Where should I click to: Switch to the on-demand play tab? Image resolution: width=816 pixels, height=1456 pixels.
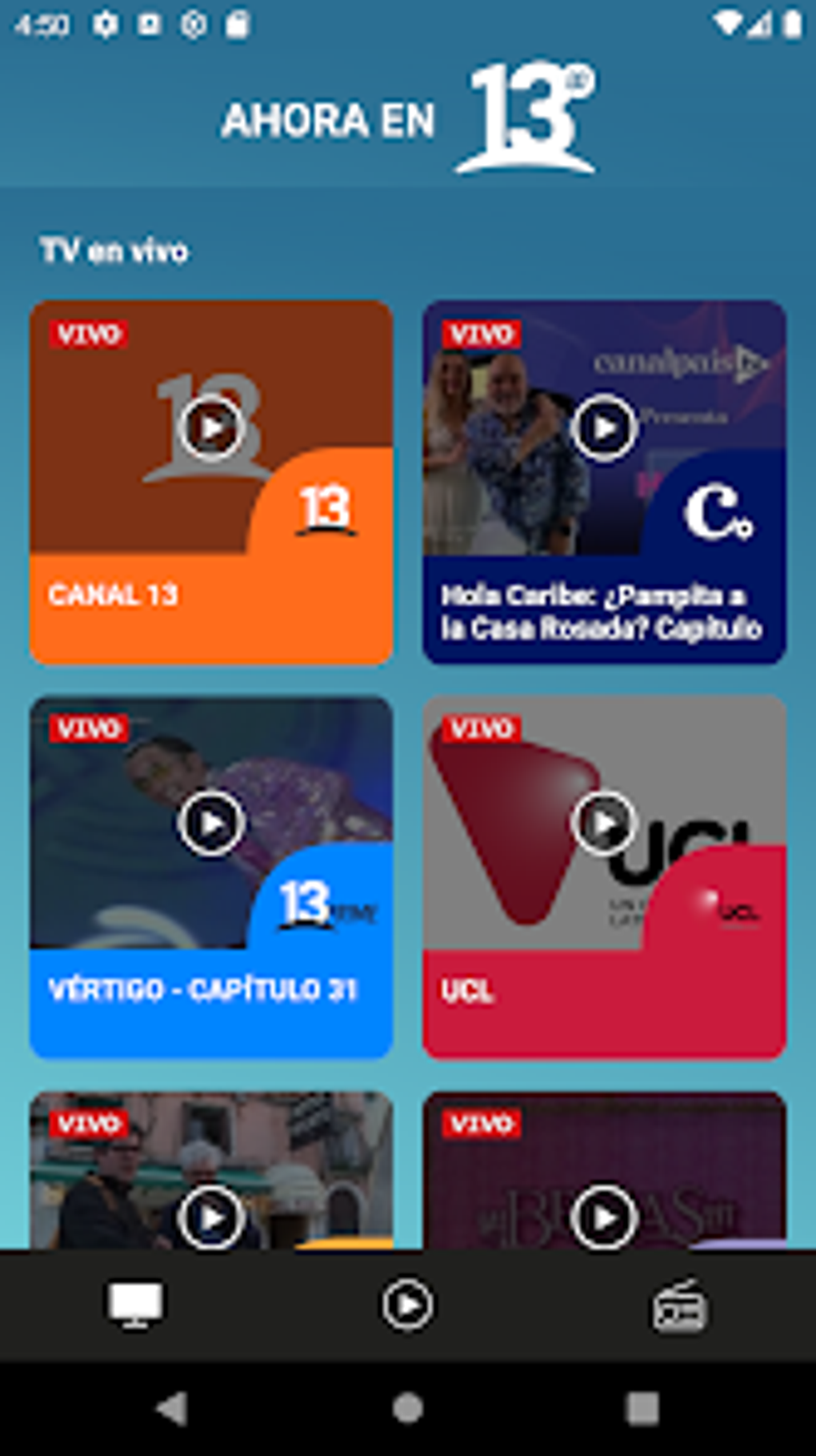coord(407,1305)
